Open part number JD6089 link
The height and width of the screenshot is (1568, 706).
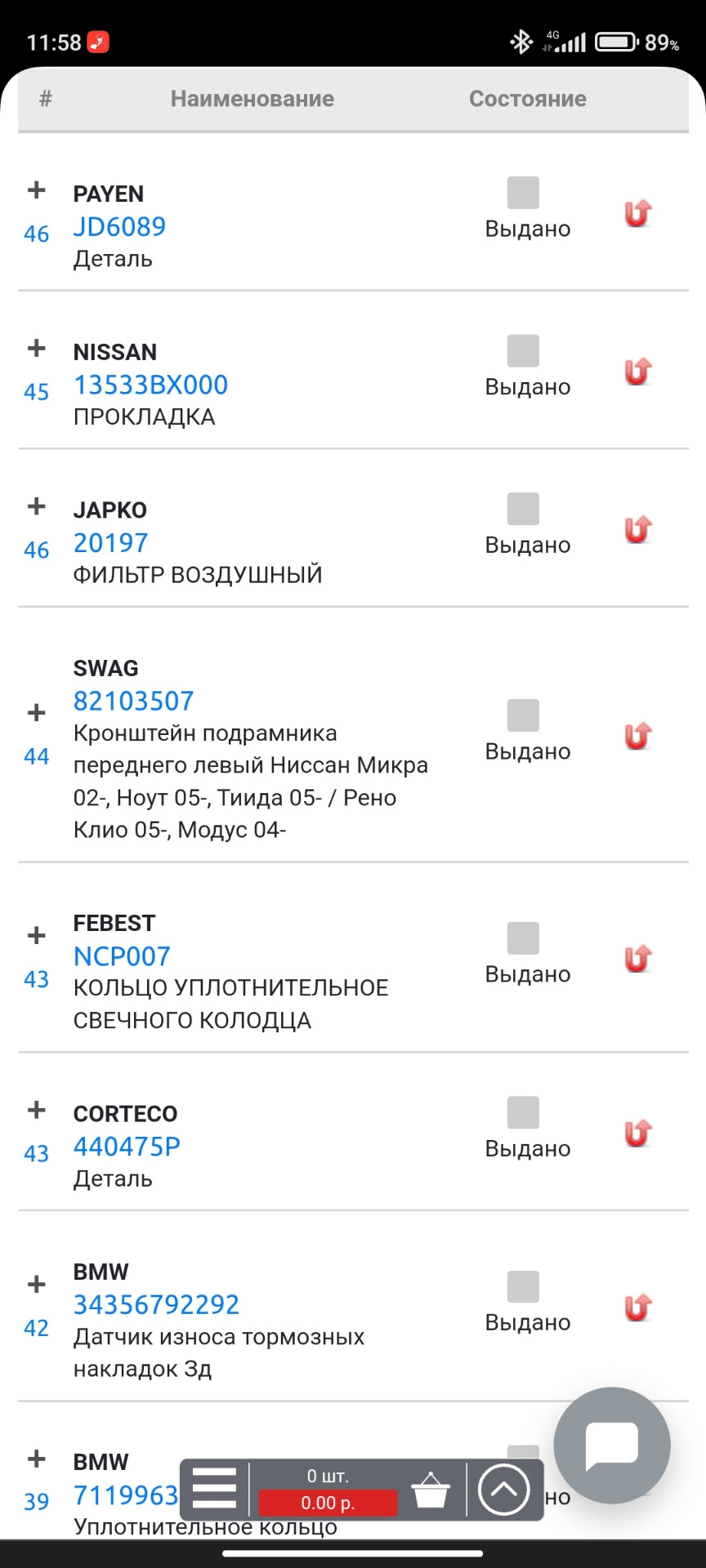coord(119,226)
